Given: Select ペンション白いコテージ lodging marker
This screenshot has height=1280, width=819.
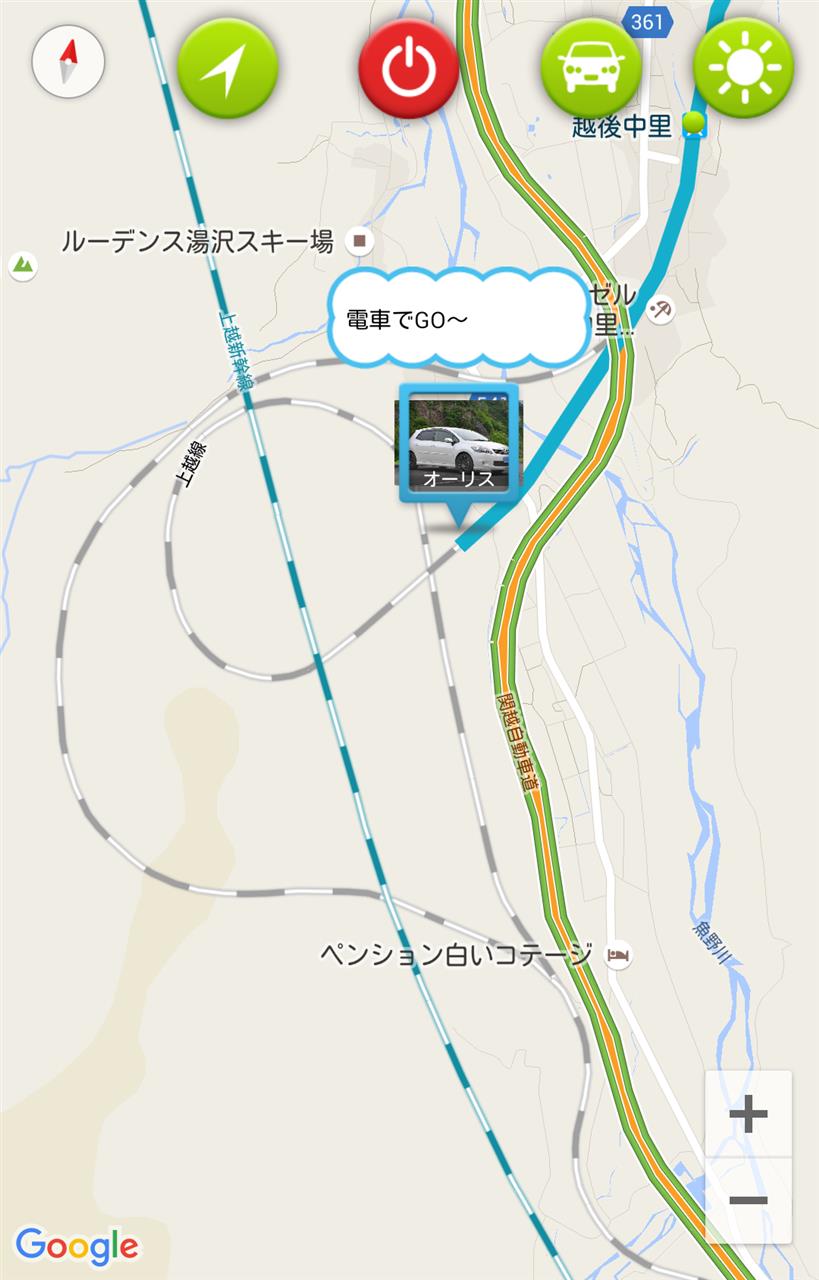Looking at the screenshot, I should click(620, 955).
